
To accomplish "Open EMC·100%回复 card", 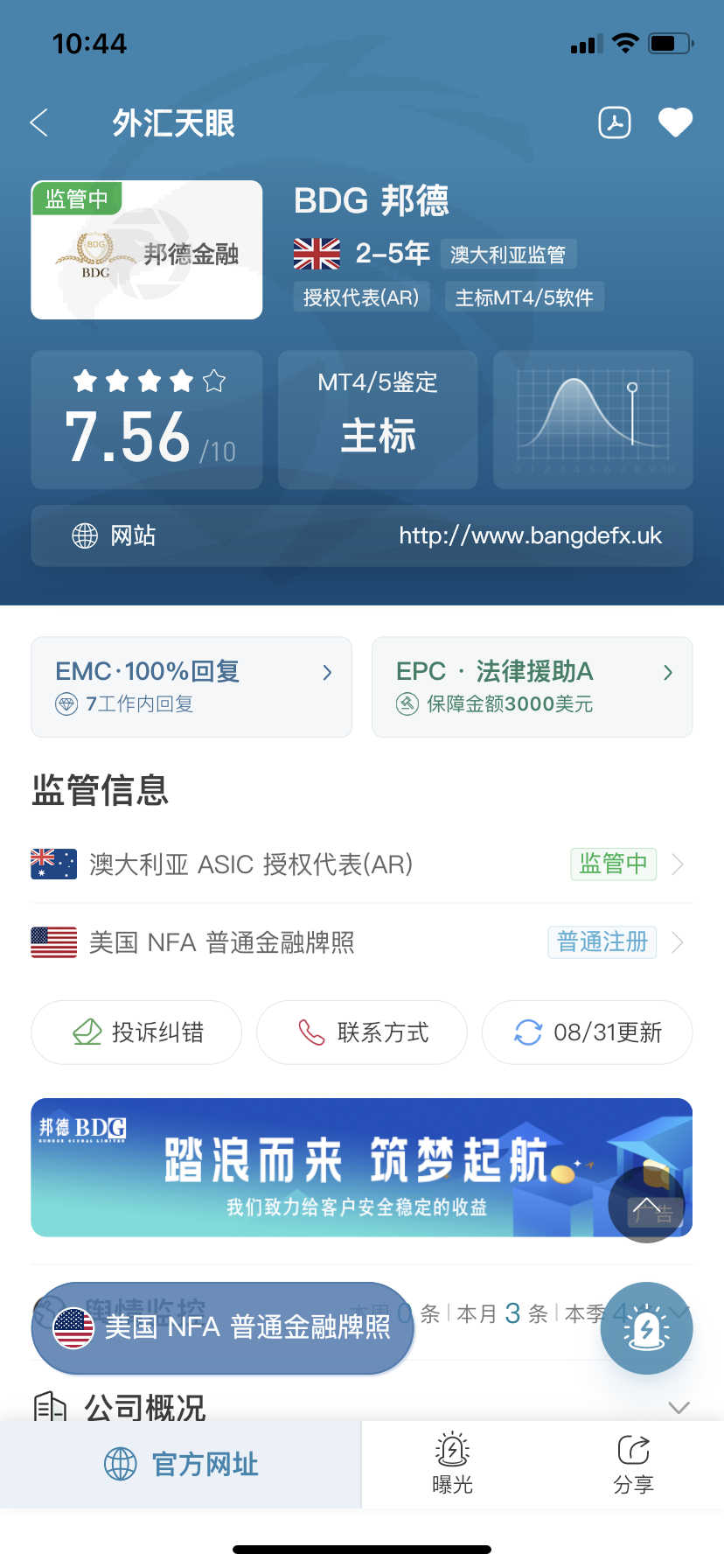I will point(191,687).
